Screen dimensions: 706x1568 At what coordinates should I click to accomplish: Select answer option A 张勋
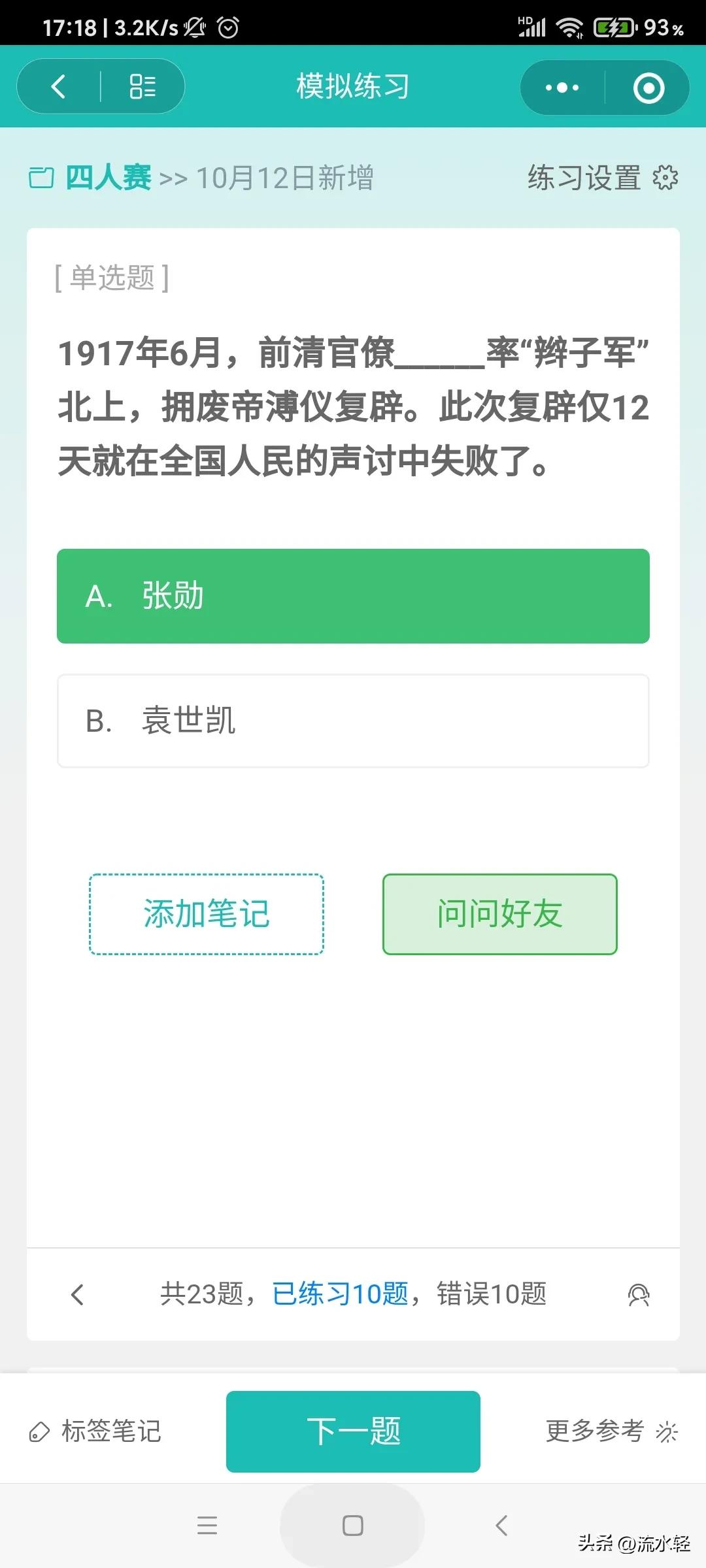353,596
